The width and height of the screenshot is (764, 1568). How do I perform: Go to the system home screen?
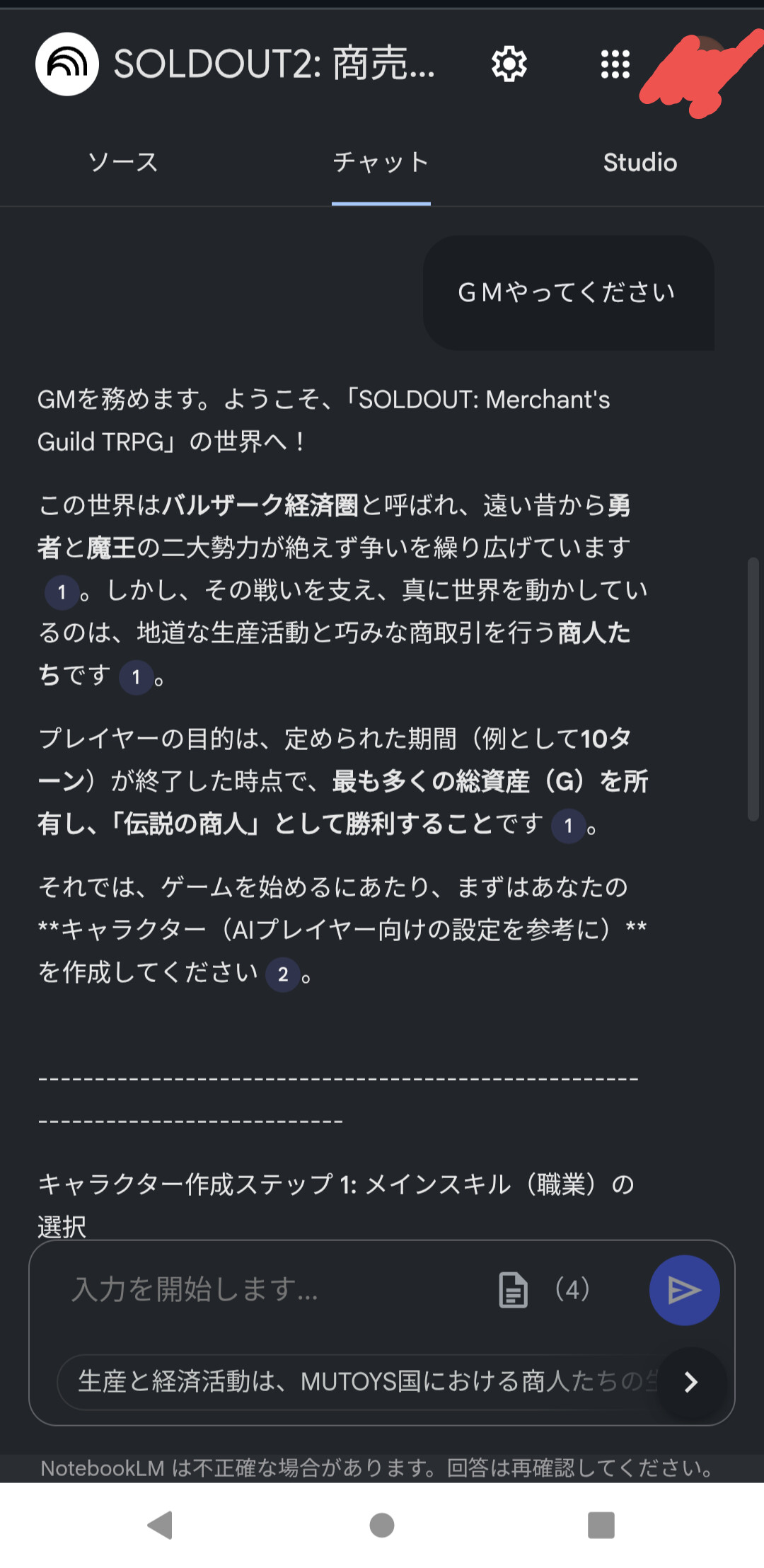pyautogui.click(x=382, y=1525)
